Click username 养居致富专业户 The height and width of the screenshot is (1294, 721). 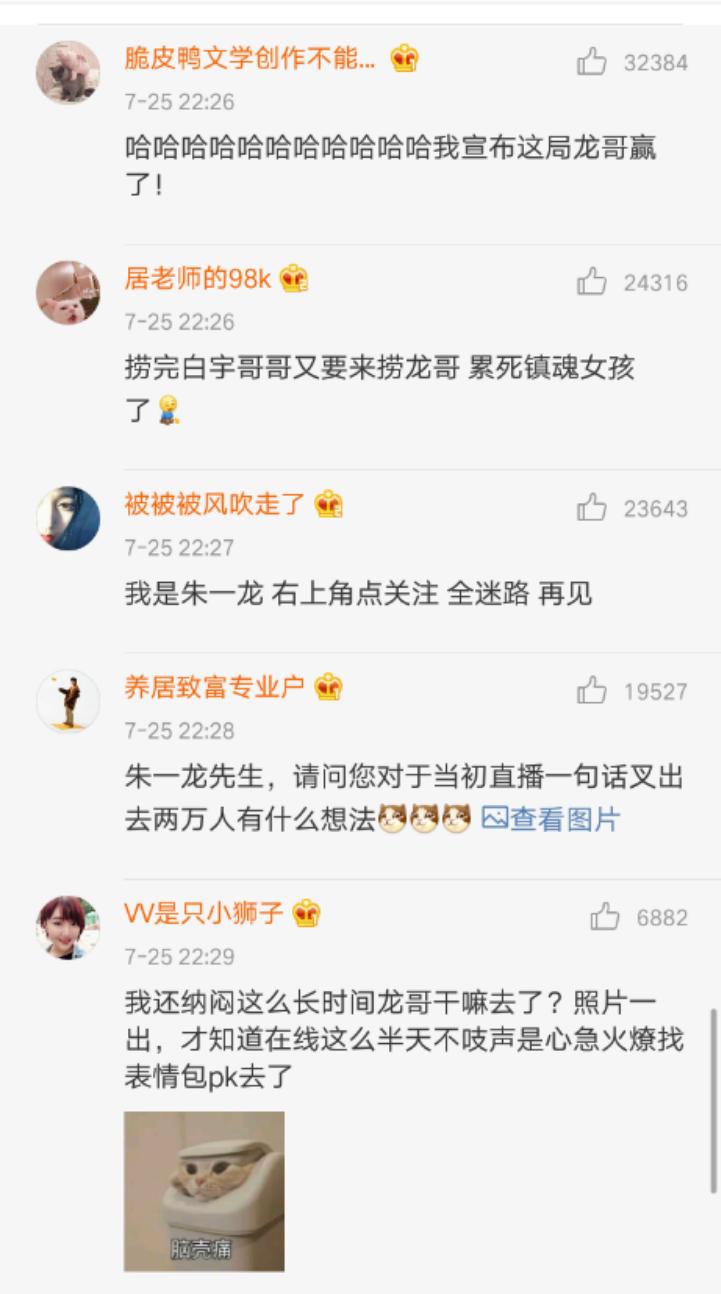tap(213, 689)
